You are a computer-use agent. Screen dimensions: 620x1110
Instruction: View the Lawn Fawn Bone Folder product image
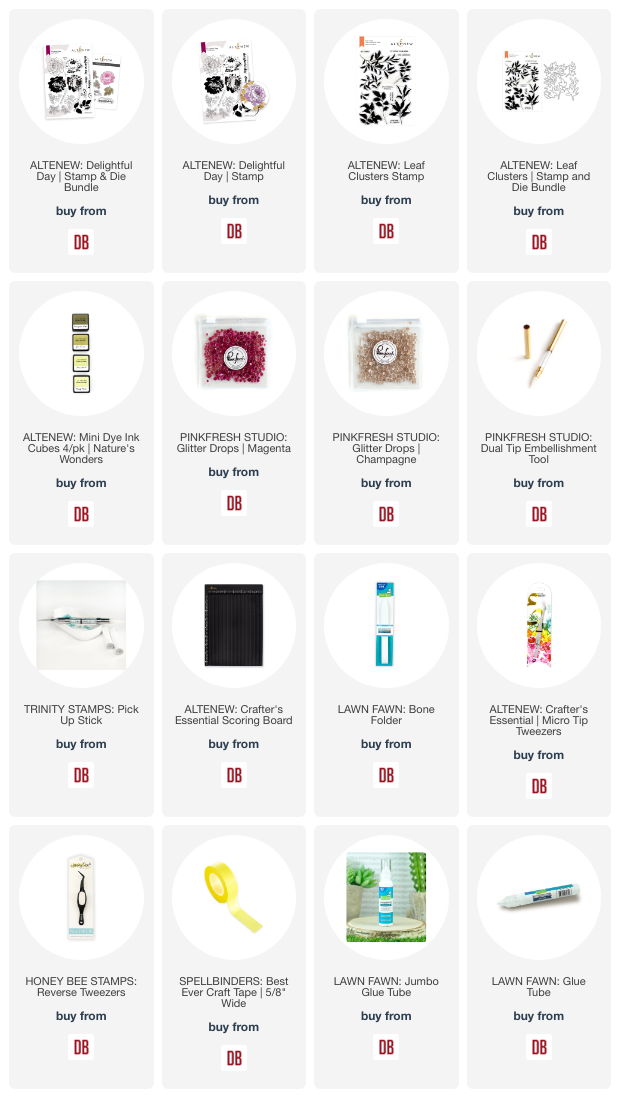[386, 625]
